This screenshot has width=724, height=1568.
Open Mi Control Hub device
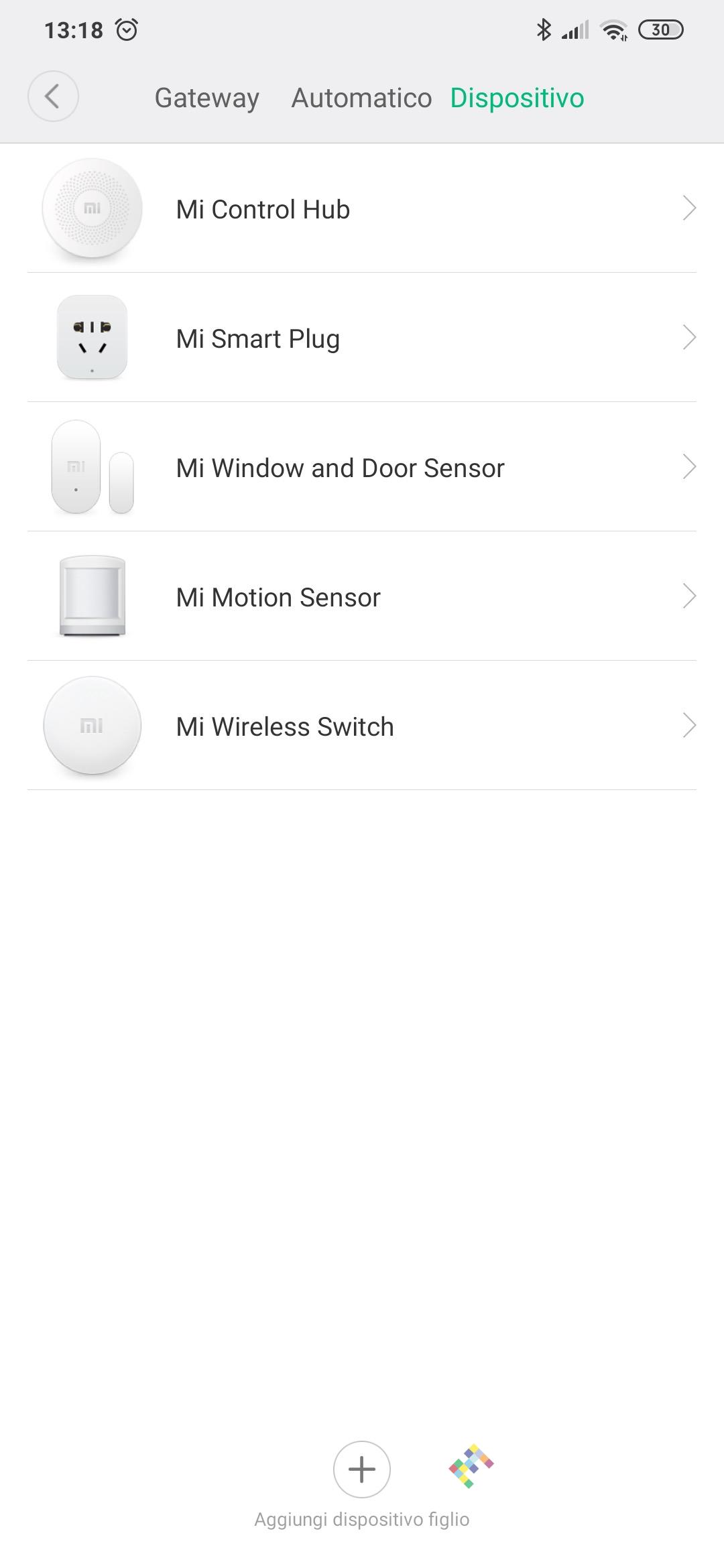362,209
